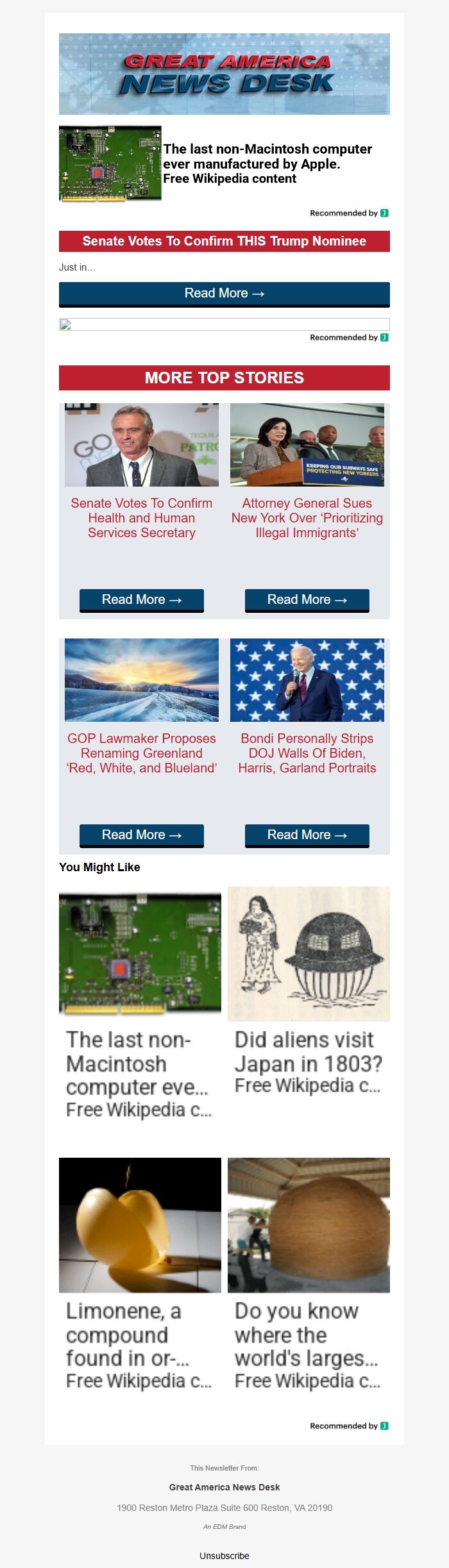Unsubscribe from this newsletter
The height and width of the screenshot is (1568, 449).
224,1556
